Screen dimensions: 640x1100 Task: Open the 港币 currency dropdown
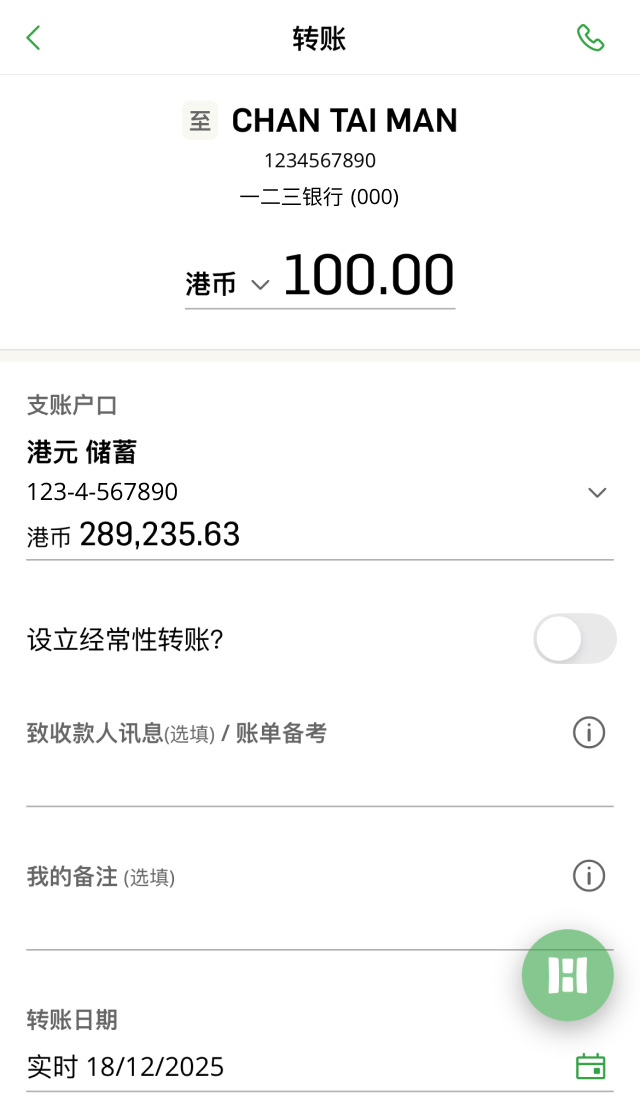click(x=228, y=284)
